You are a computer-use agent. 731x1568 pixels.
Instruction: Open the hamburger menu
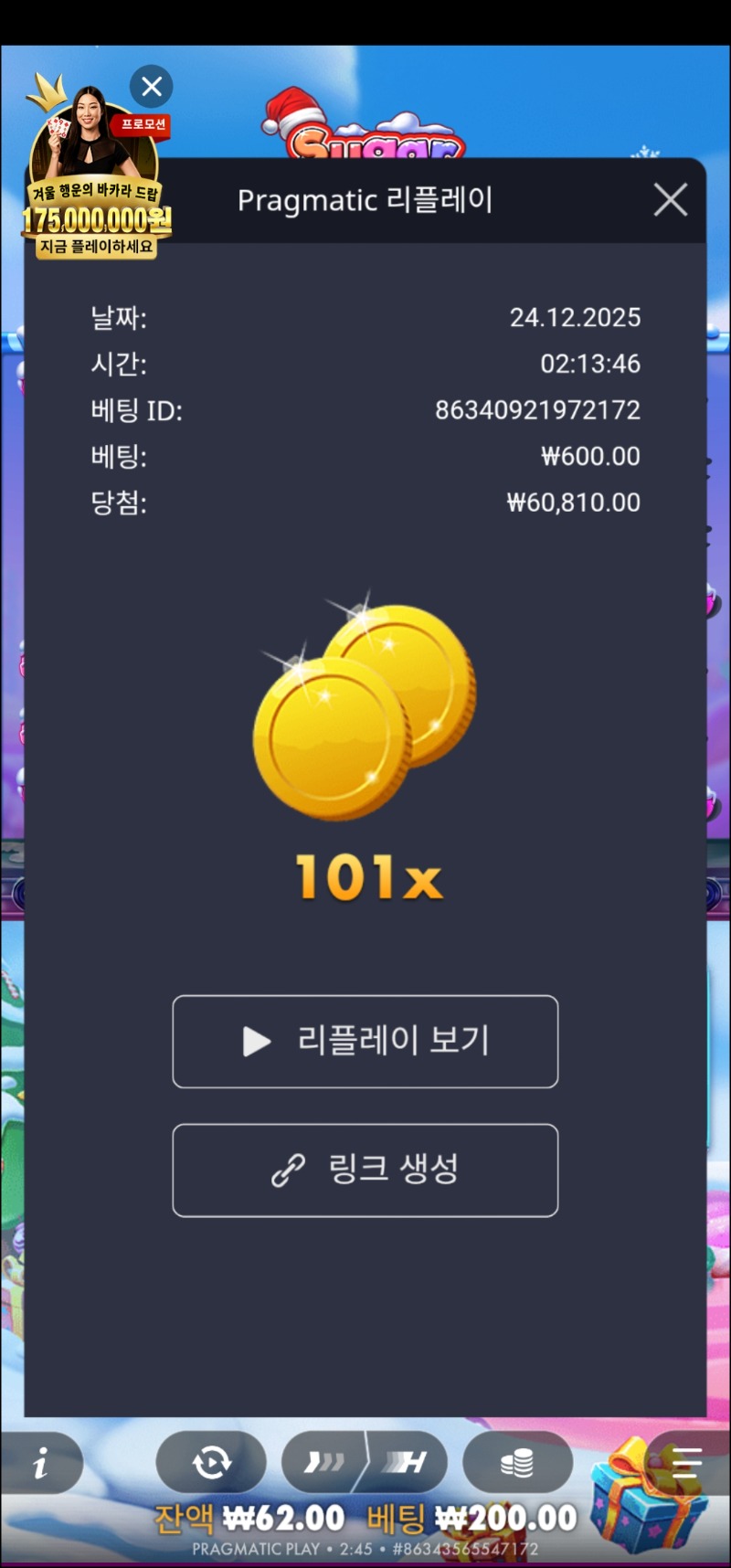pos(687,1463)
